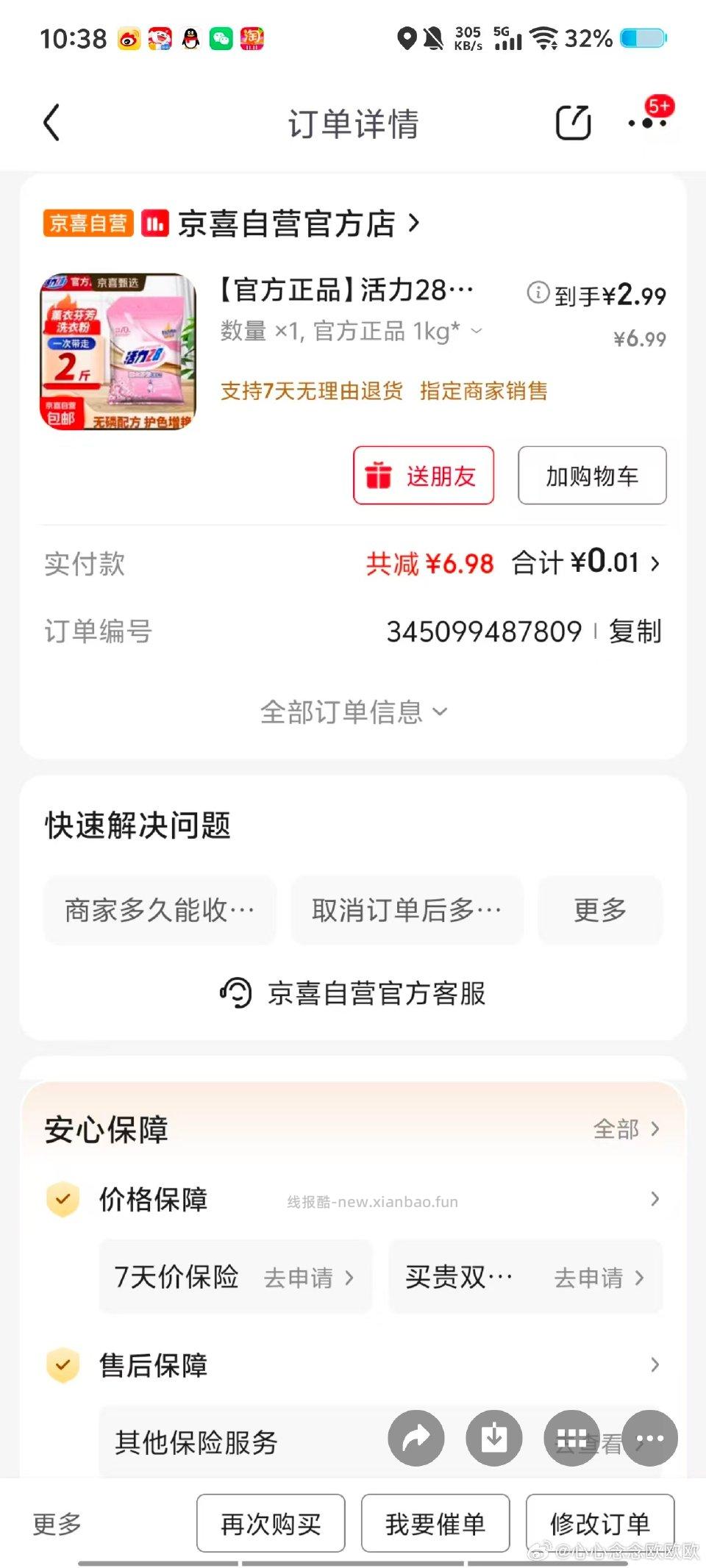Expand 全部订单信息 to show full order info
The height and width of the screenshot is (1568, 706).
click(x=353, y=711)
